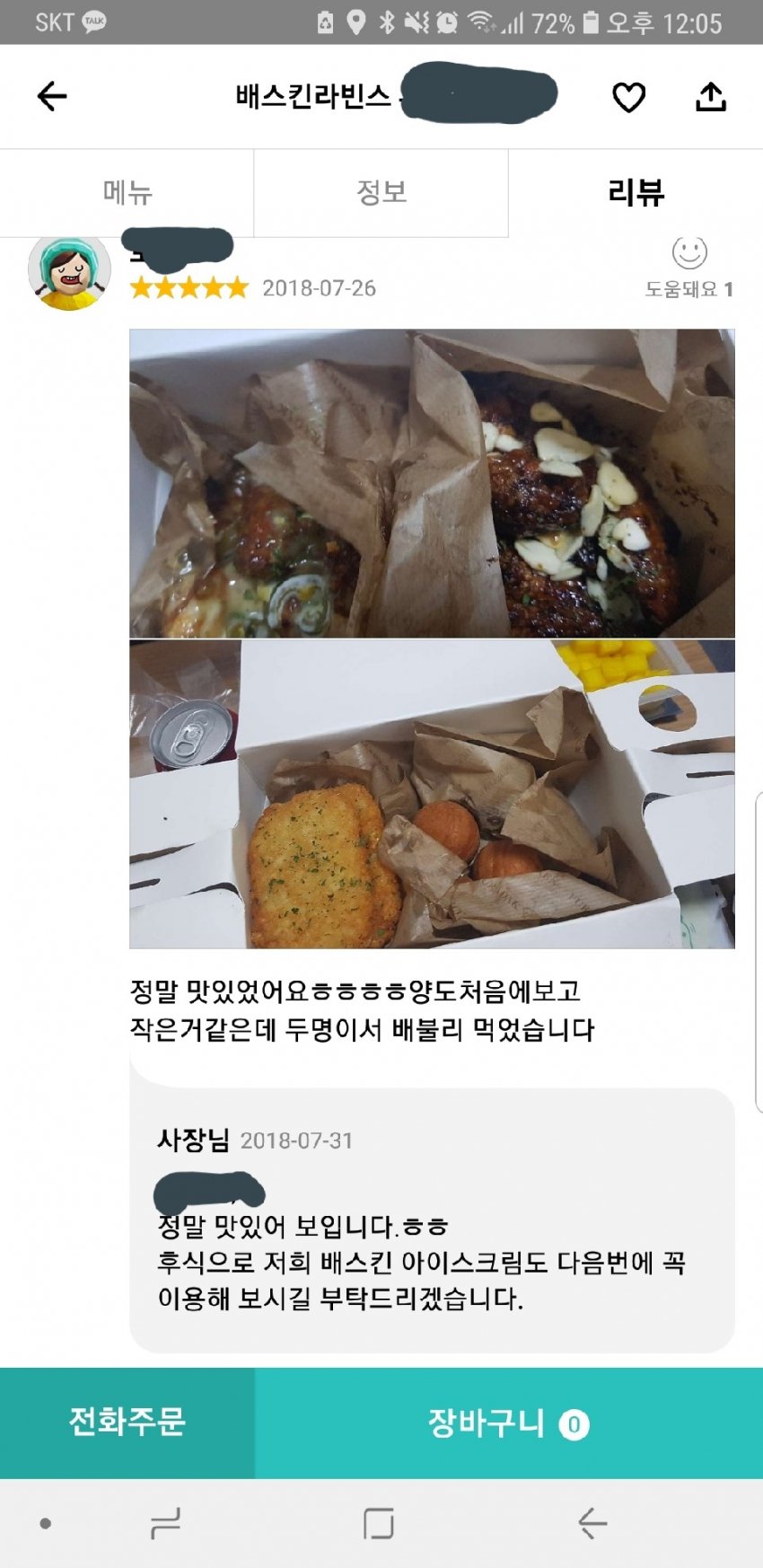Switch to the 정보 tab
This screenshot has height=1568, width=763.
(x=381, y=192)
